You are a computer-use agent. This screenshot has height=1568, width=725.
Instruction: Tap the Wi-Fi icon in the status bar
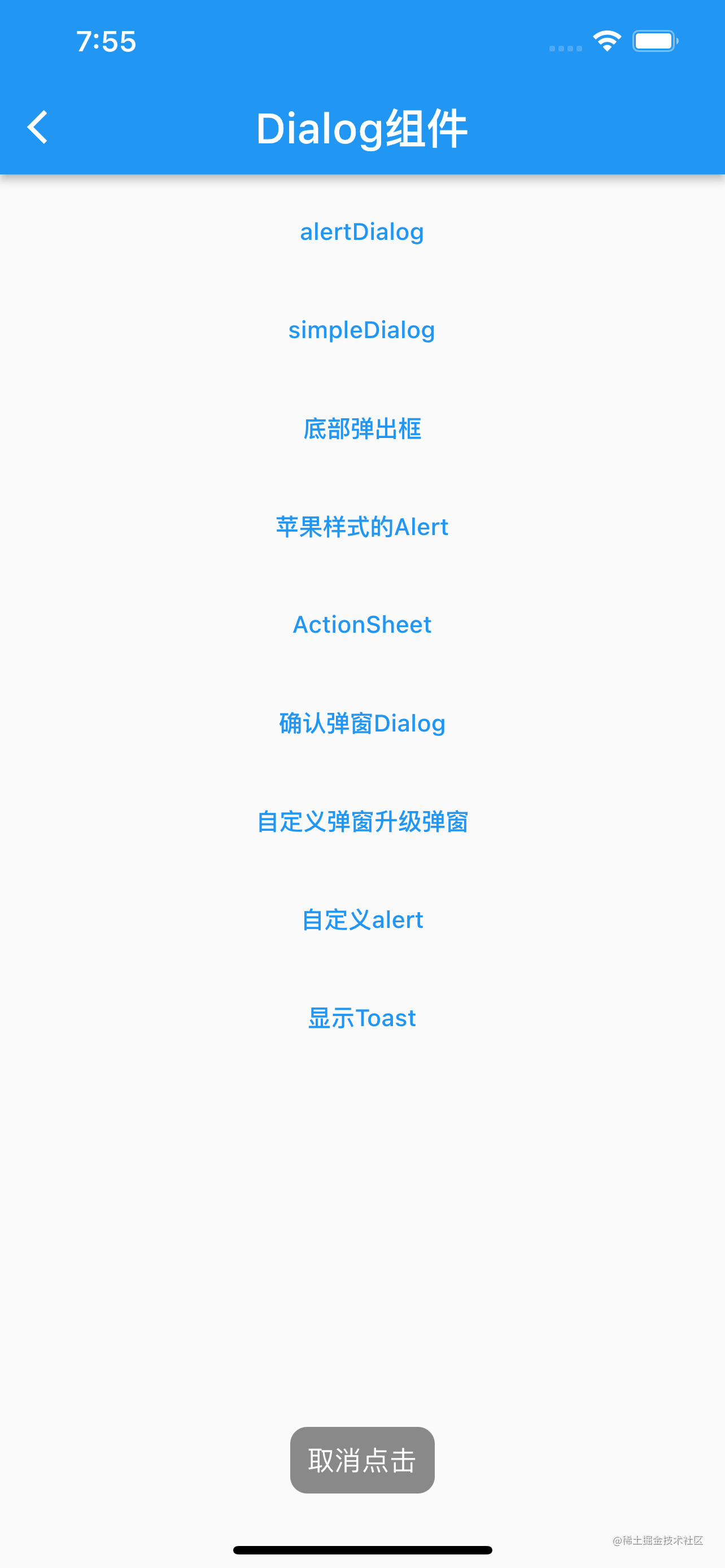click(x=606, y=40)
